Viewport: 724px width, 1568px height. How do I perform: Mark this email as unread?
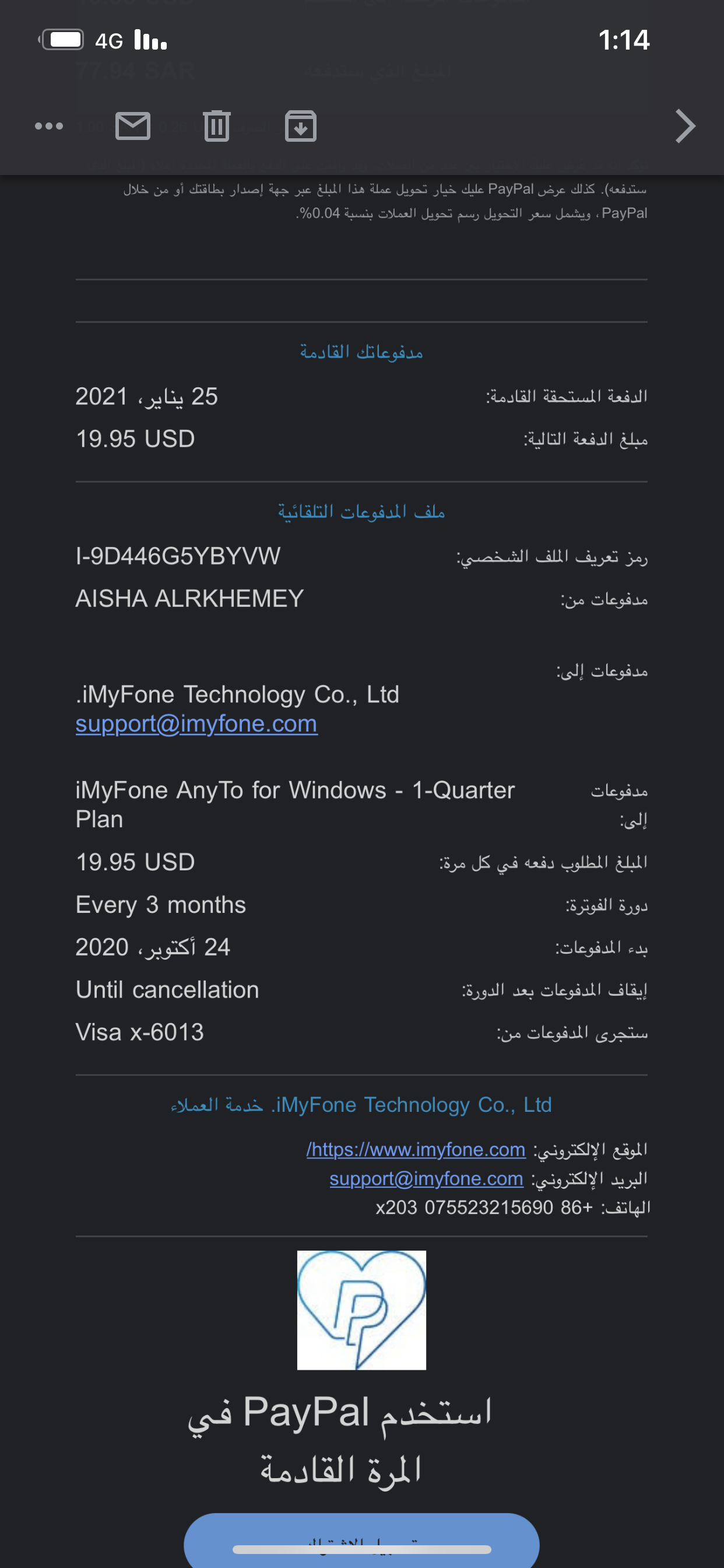click(133, 126)
